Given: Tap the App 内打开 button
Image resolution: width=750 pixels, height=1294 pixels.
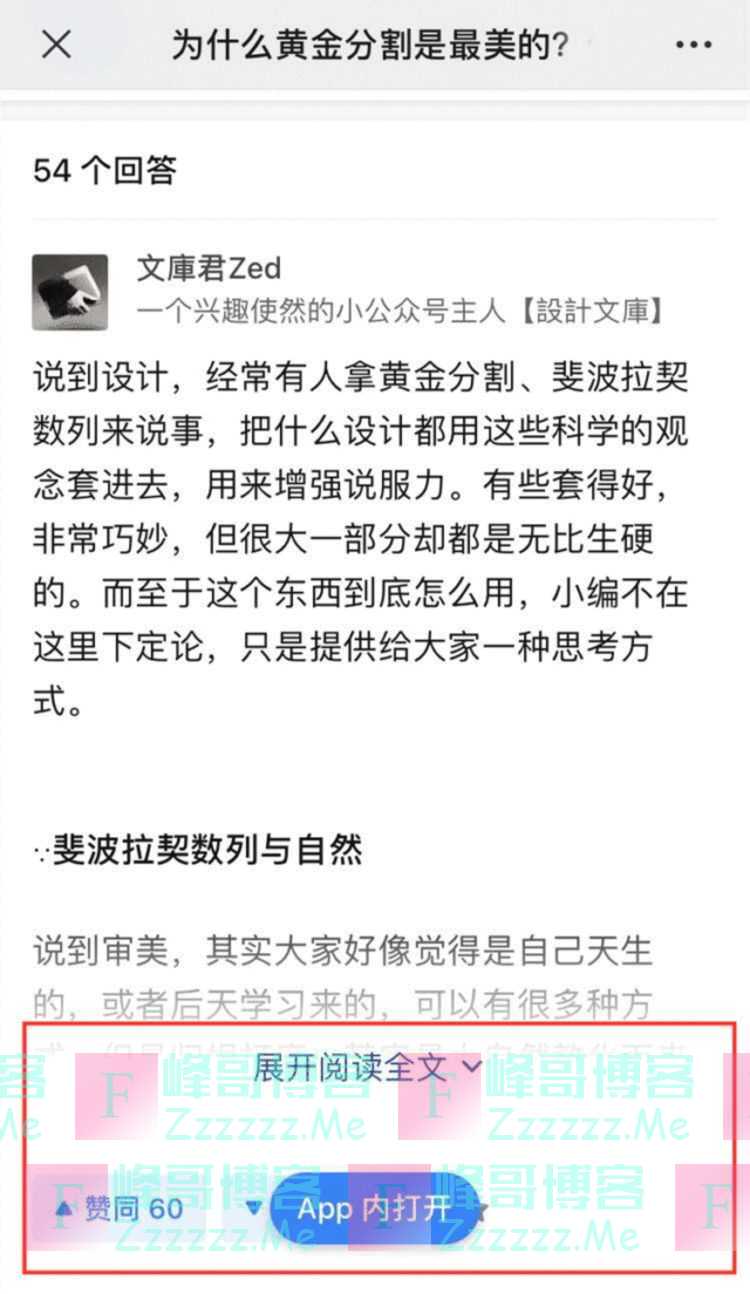Looking at the screenshot, I should coord(376,1208).
